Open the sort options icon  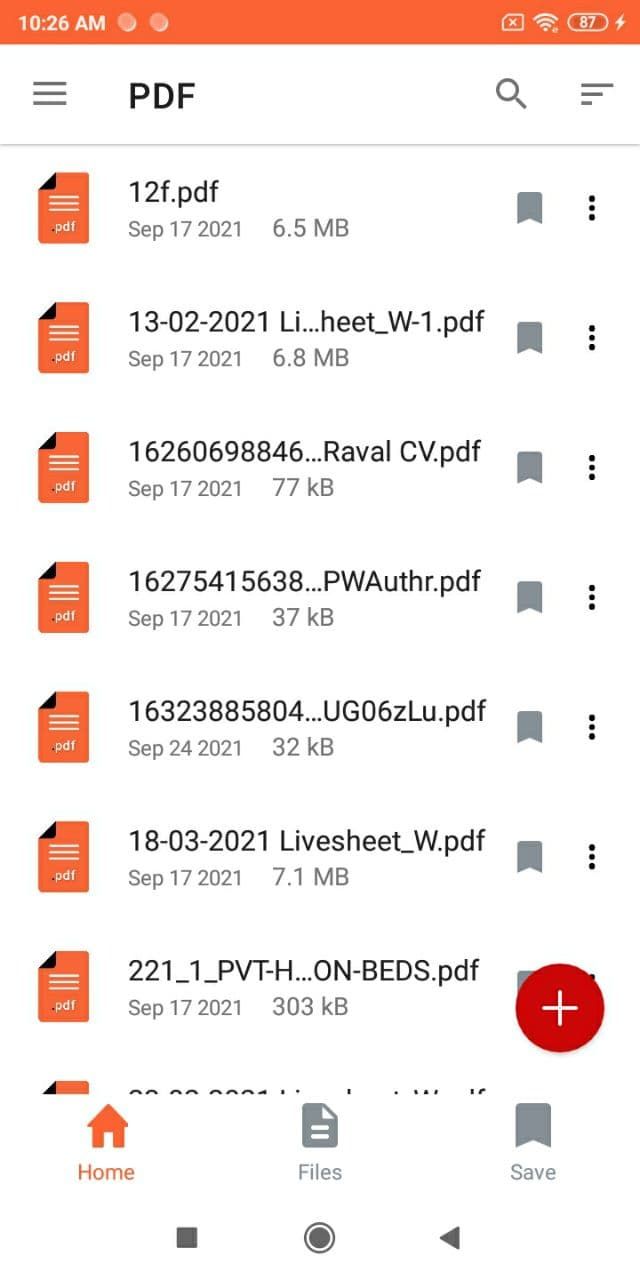click(596, 95)
